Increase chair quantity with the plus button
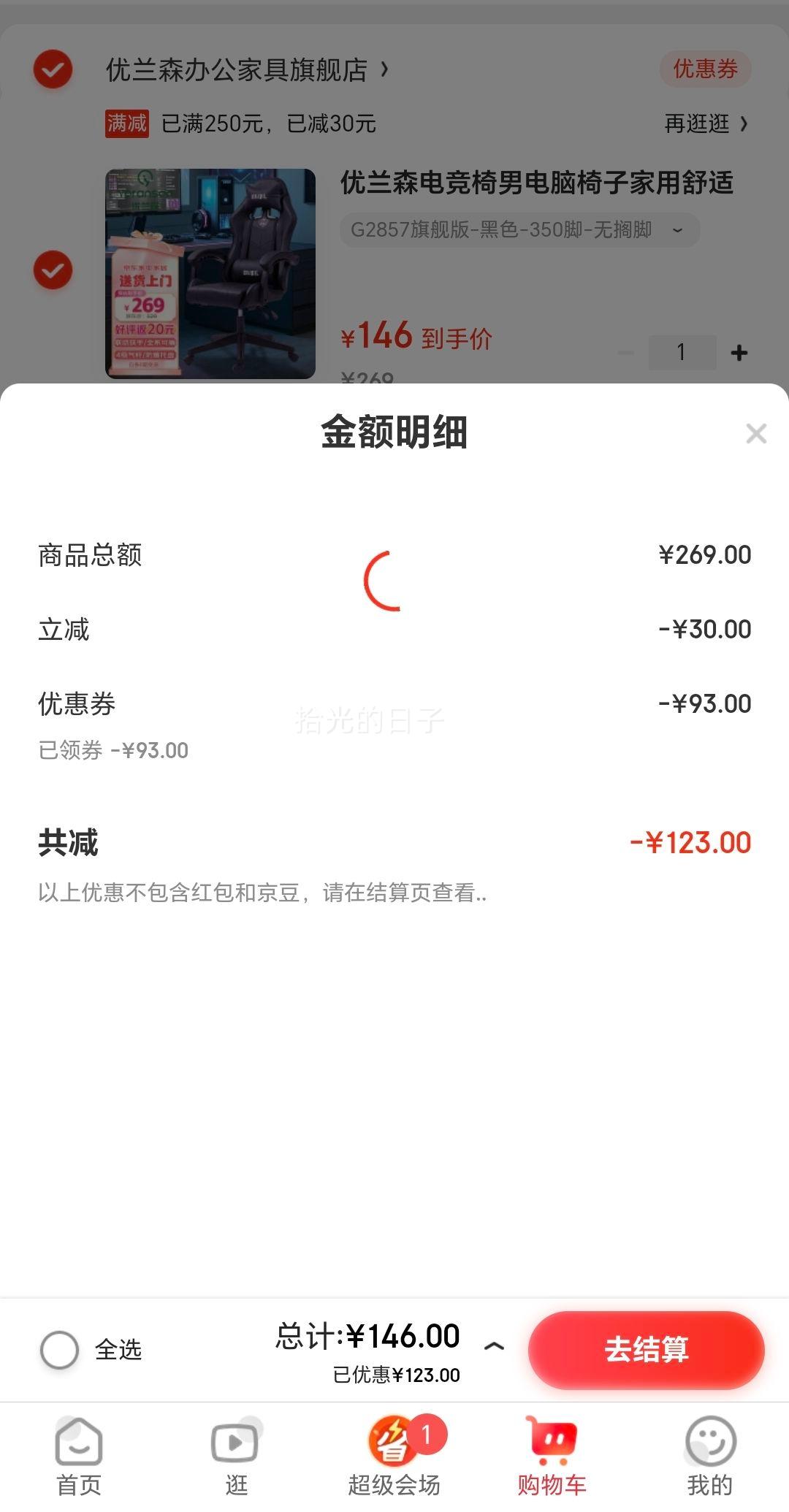 click(739, 353)
